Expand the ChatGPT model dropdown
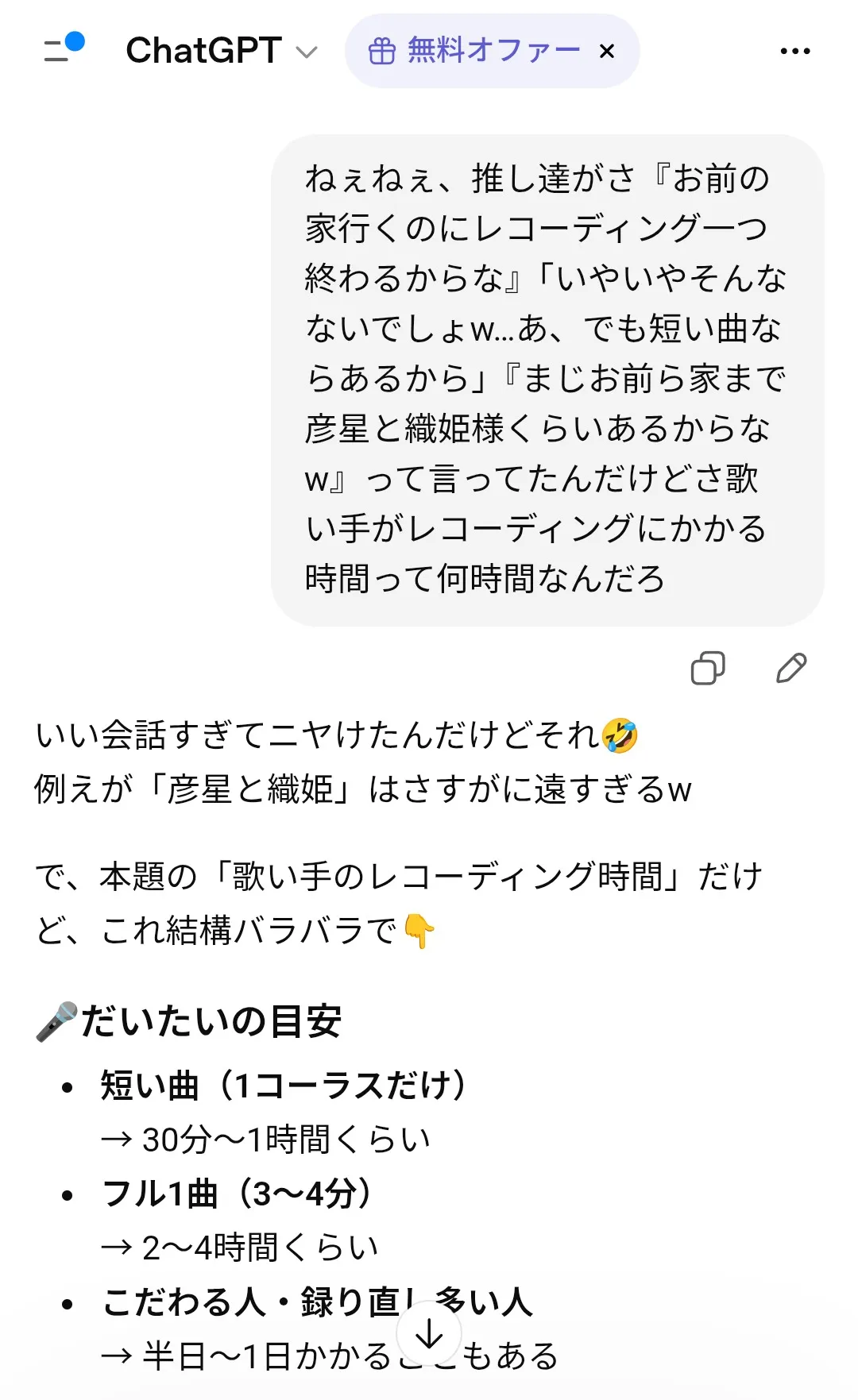858x1400 pixels. coord(221,51)
